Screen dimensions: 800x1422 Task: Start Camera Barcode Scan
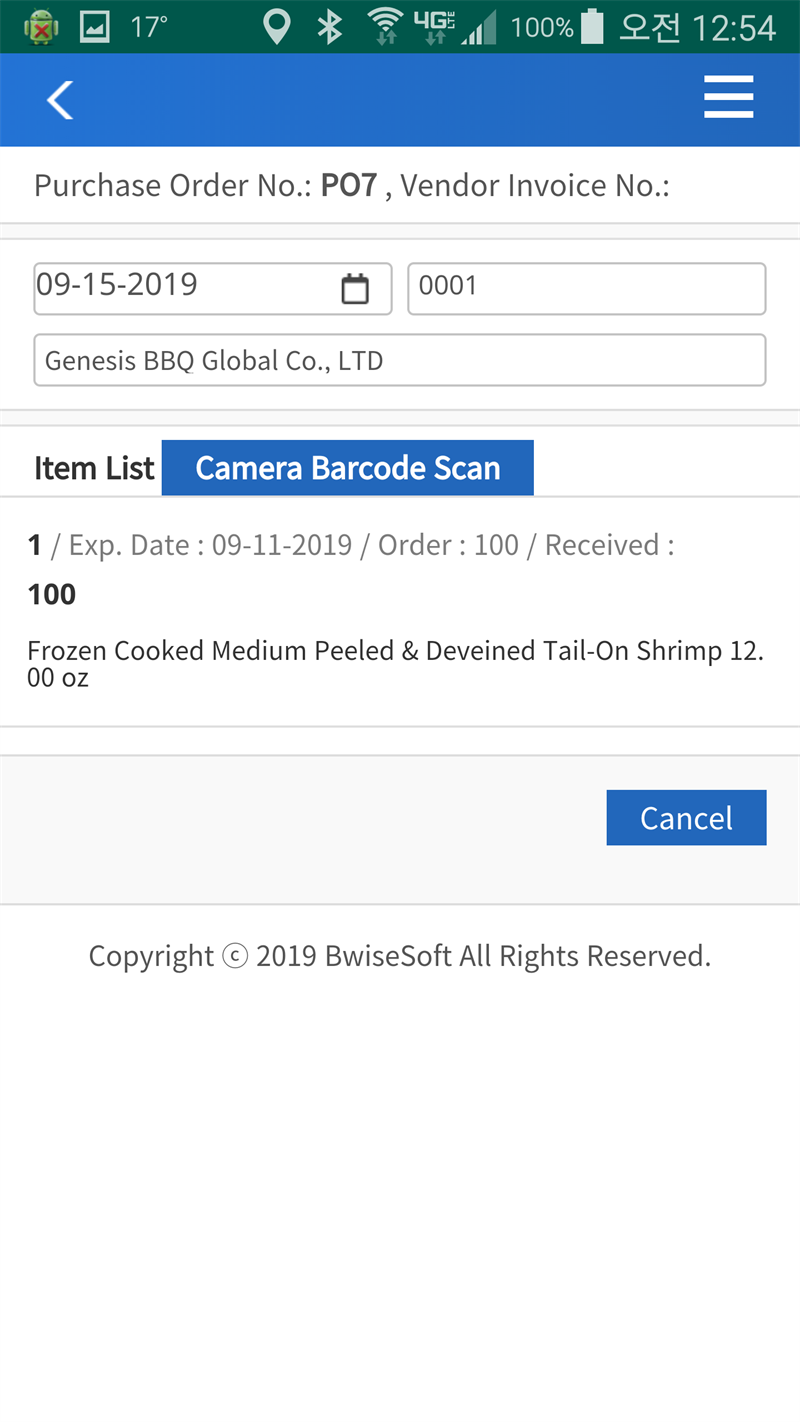(348, 468)
